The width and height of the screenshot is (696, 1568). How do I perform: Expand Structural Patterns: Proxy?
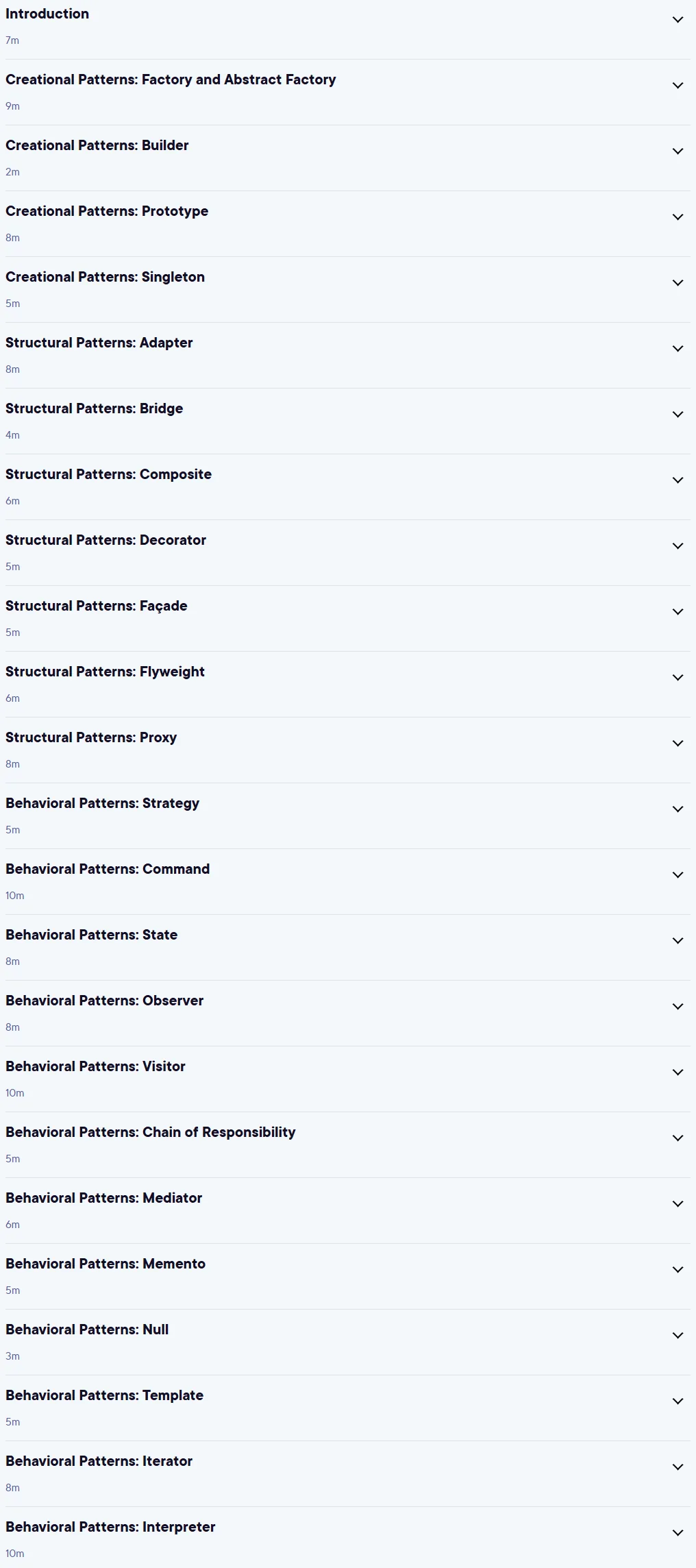pos(347,750)
